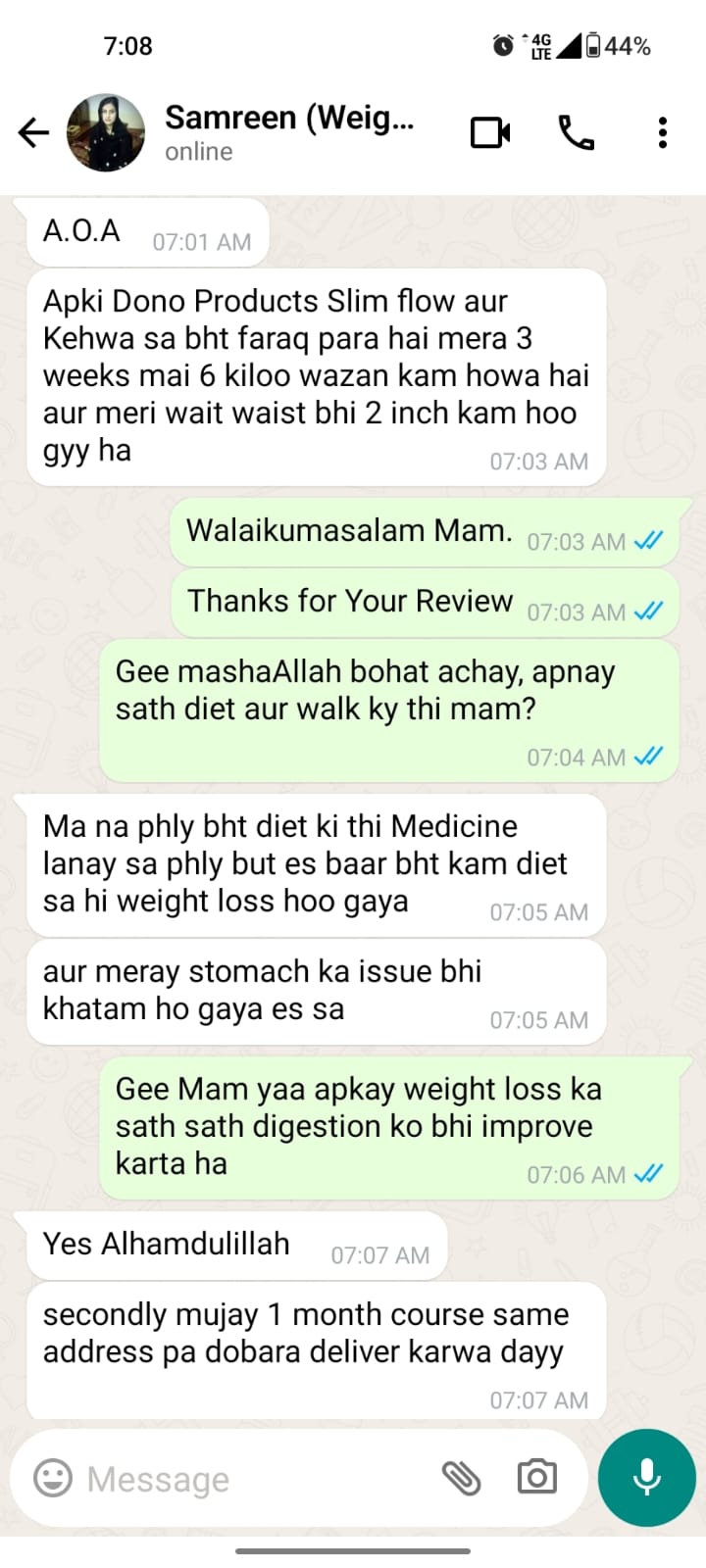Open contact name Samreen (Weig...)
This screenshot has width=706, height=1568.
(x=291, y=119)
